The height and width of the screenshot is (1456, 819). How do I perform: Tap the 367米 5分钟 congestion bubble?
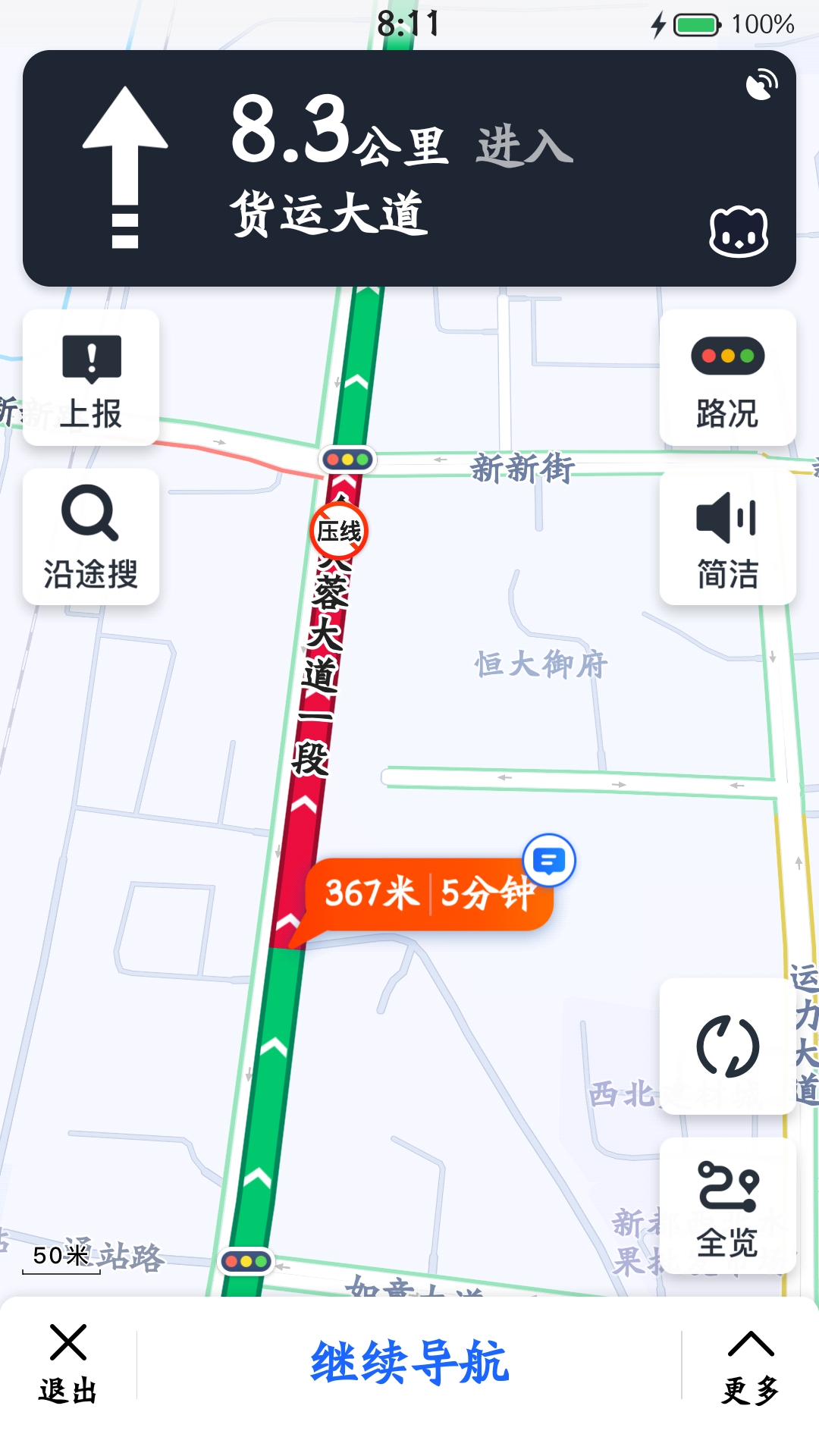[428, 893]
